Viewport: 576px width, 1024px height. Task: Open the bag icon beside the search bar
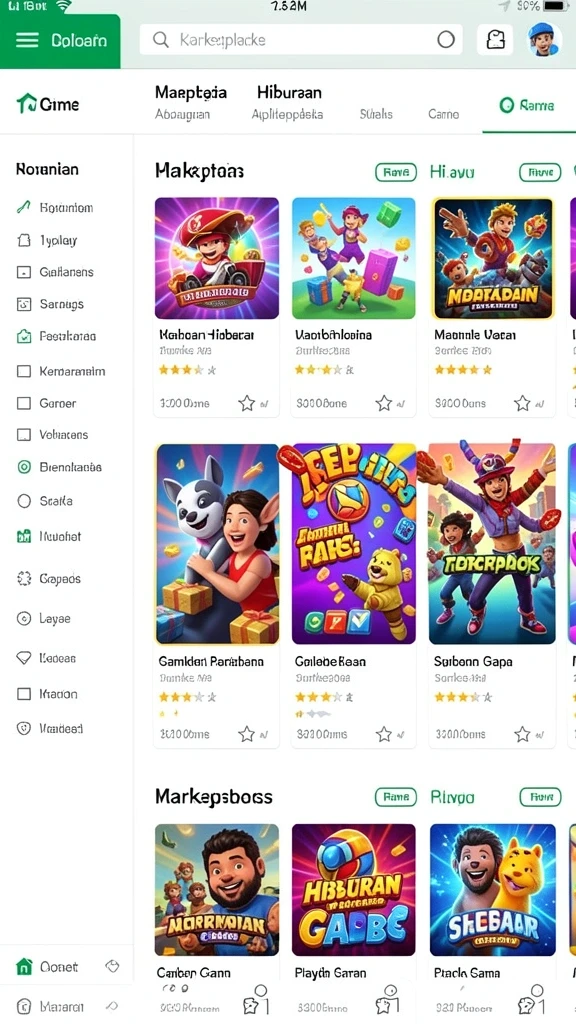pos(494,40)
